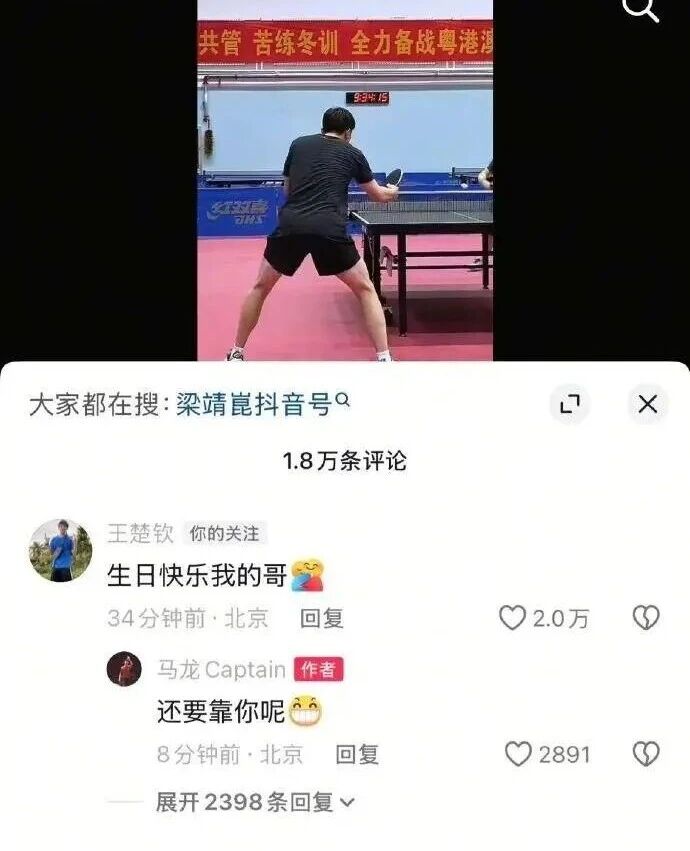Open 王楚钦's username link
Viewport: 690px width, 851px height.
point(140,533)
